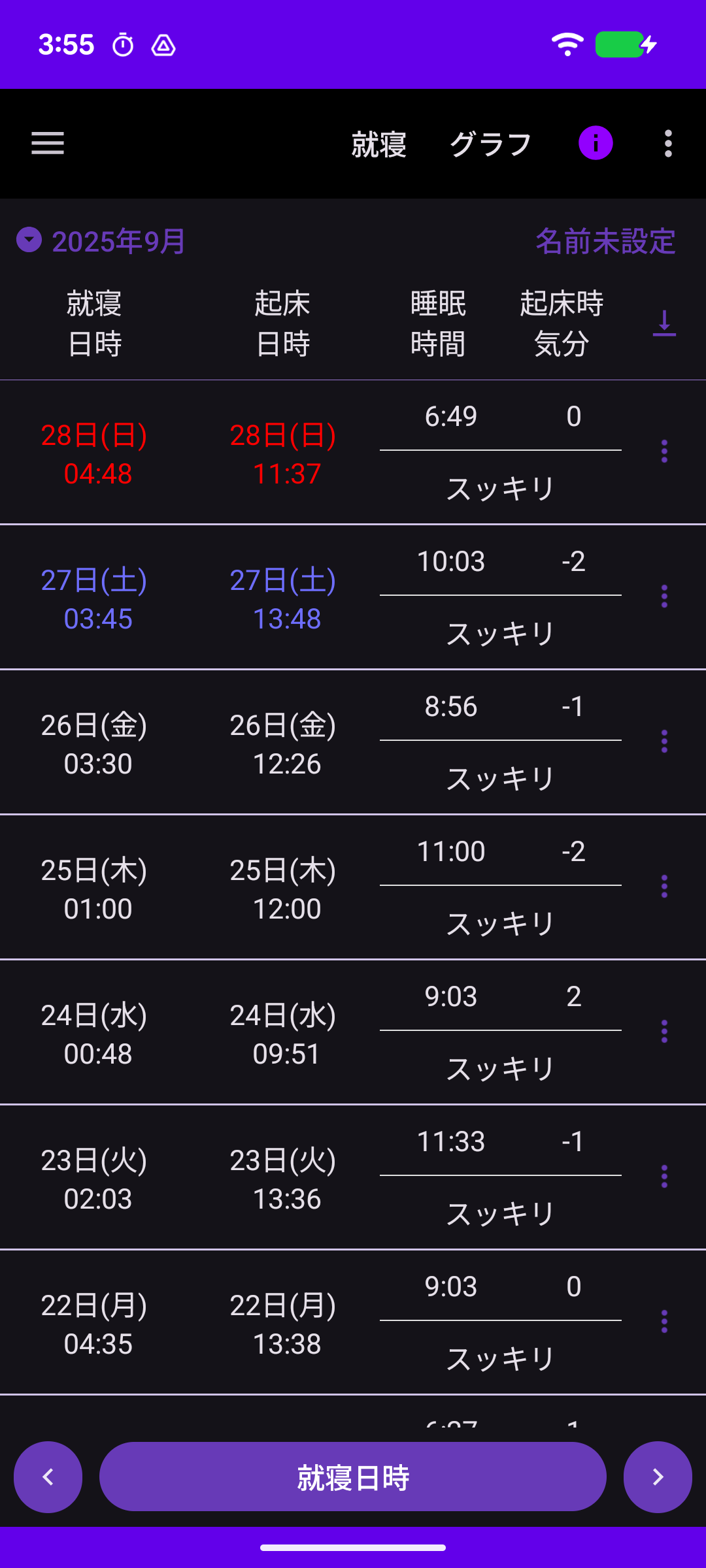Viewport: 706px width, 1568px height.
Task: Open options for the 28日(日) record
Action: click(x=664, y=451)
